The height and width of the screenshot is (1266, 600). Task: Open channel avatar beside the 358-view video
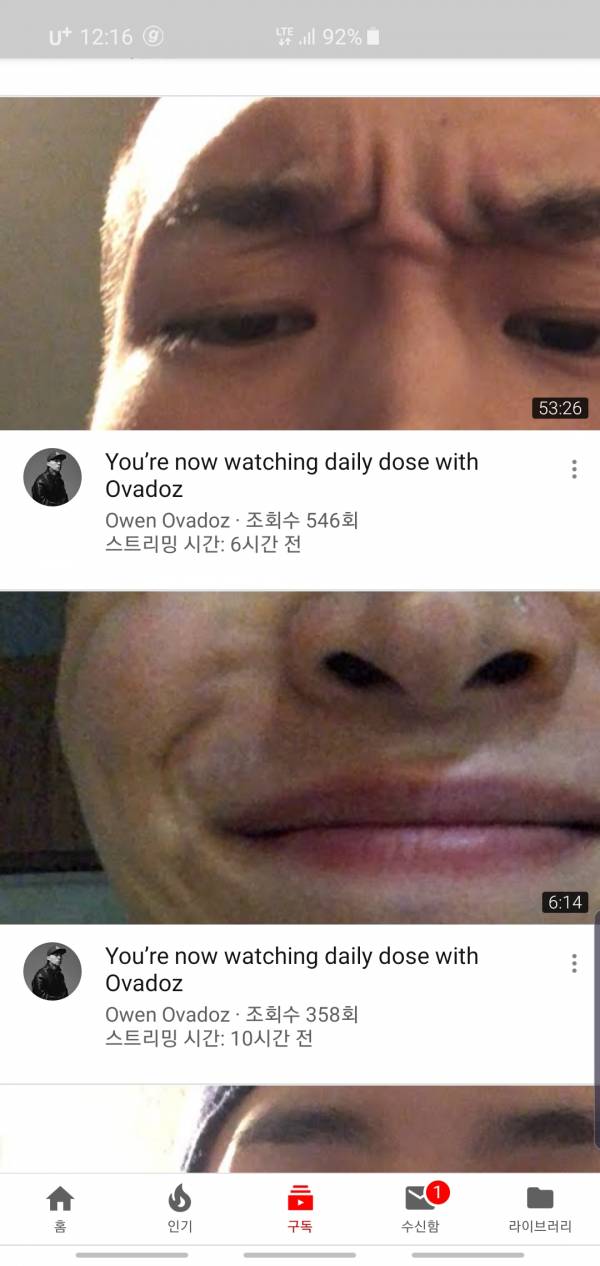click(52, 971)
